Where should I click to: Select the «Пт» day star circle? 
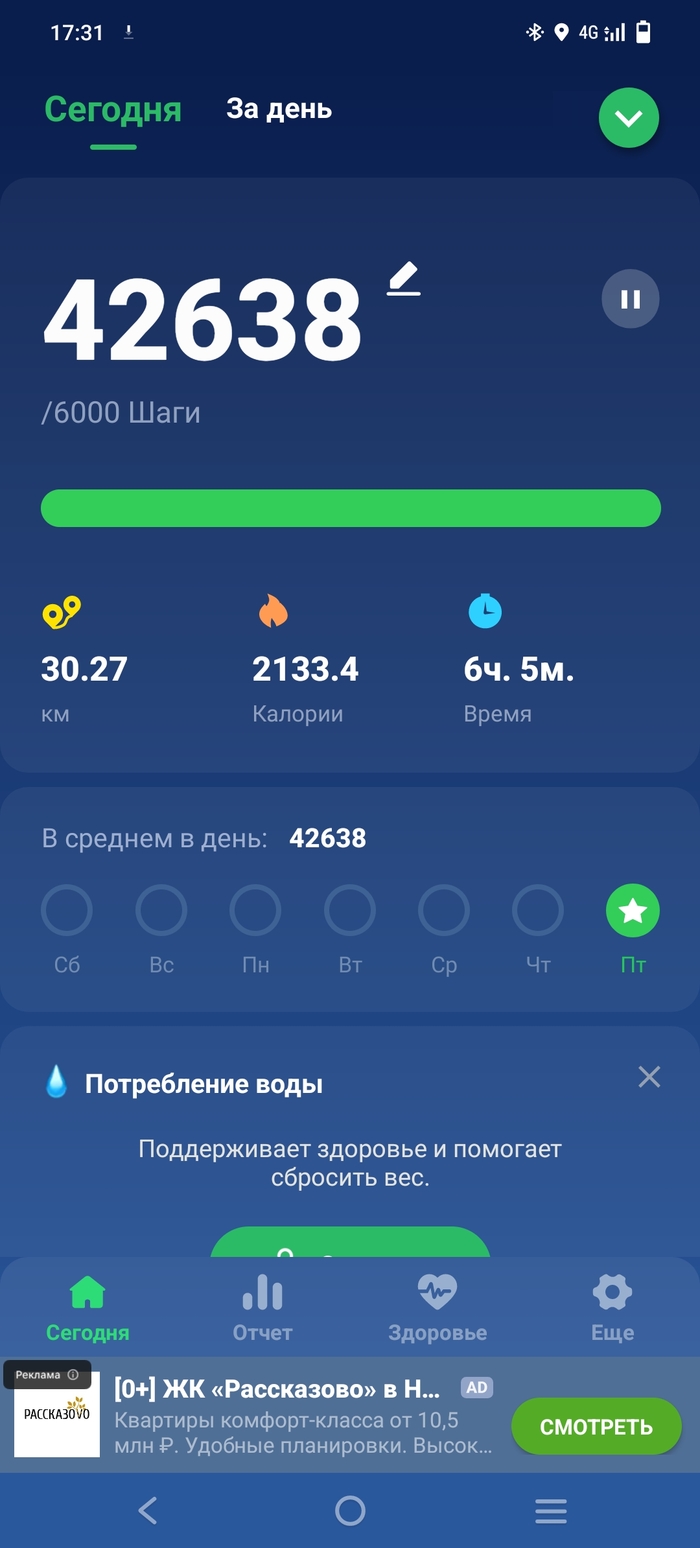[x=632, y=911]
